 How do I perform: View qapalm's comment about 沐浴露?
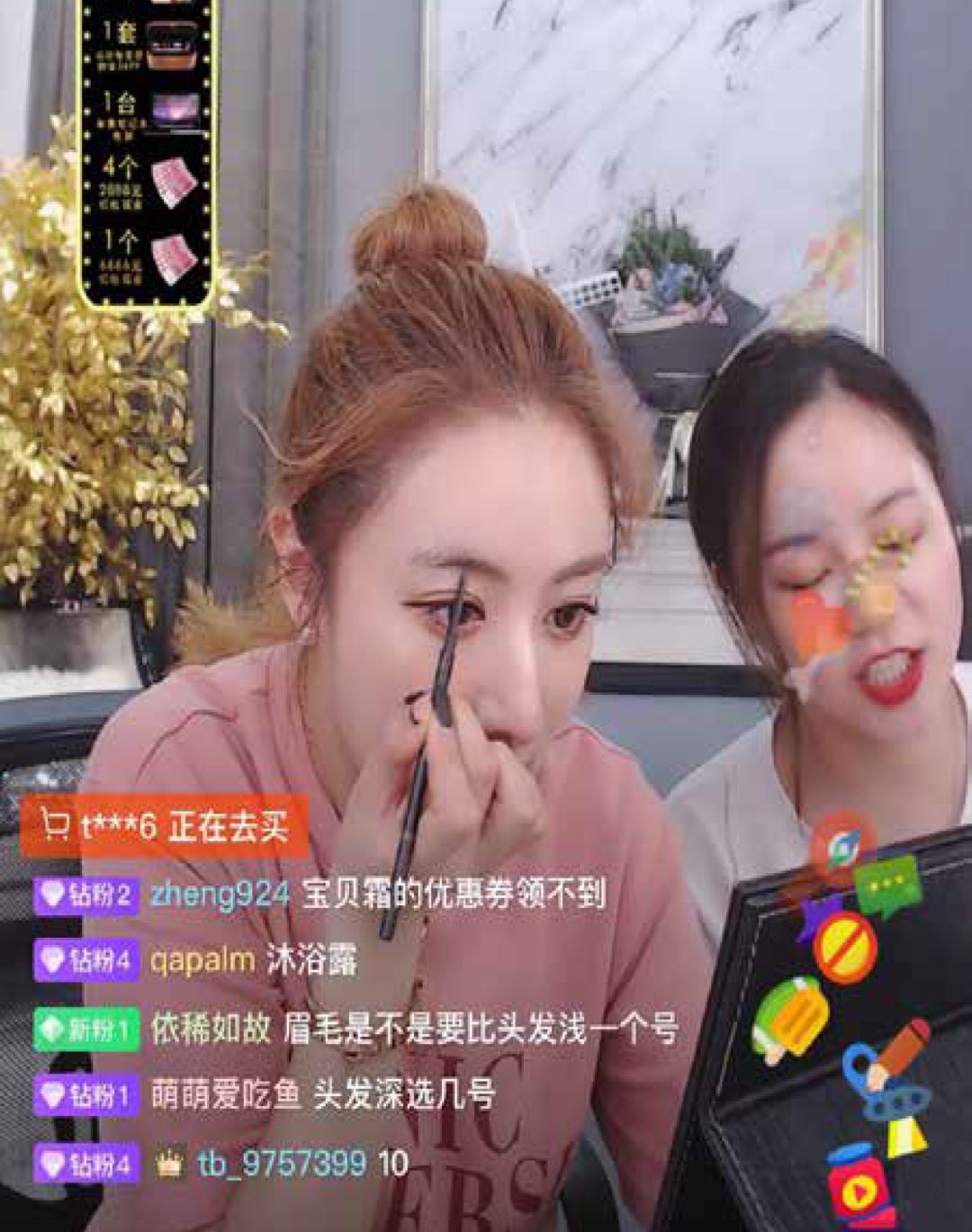click(311, 960)
